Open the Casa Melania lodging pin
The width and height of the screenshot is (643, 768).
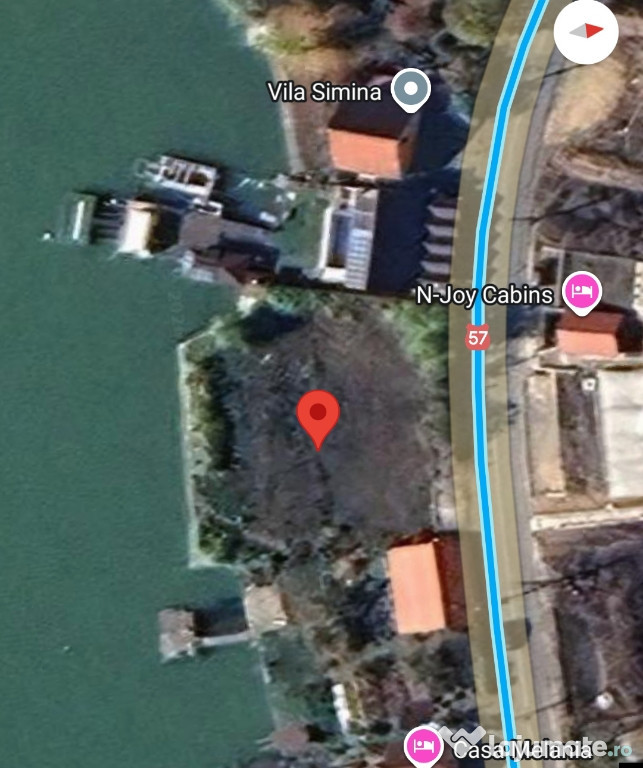tap(423, 745)
